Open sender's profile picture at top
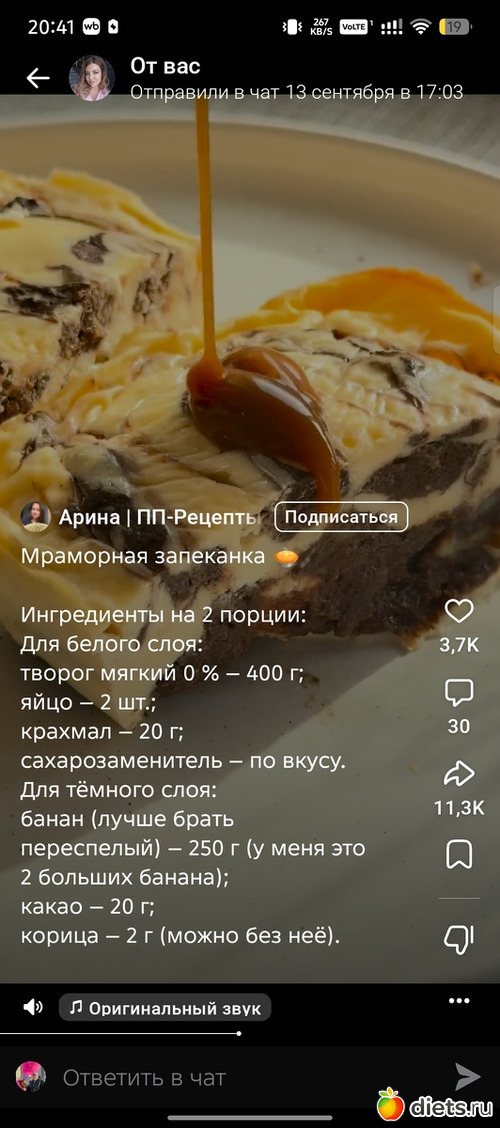 [92, 78]
